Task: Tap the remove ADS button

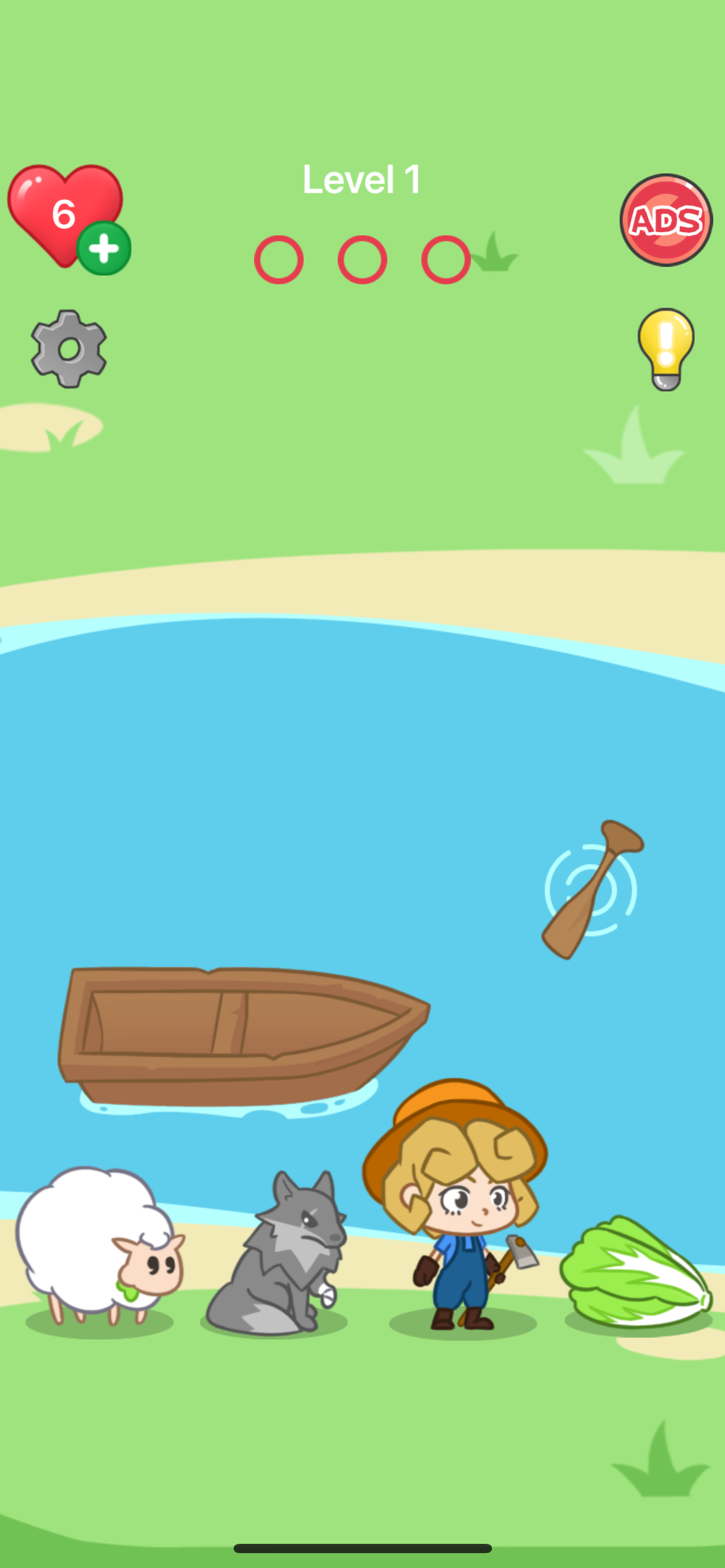Action: point(666,220)
